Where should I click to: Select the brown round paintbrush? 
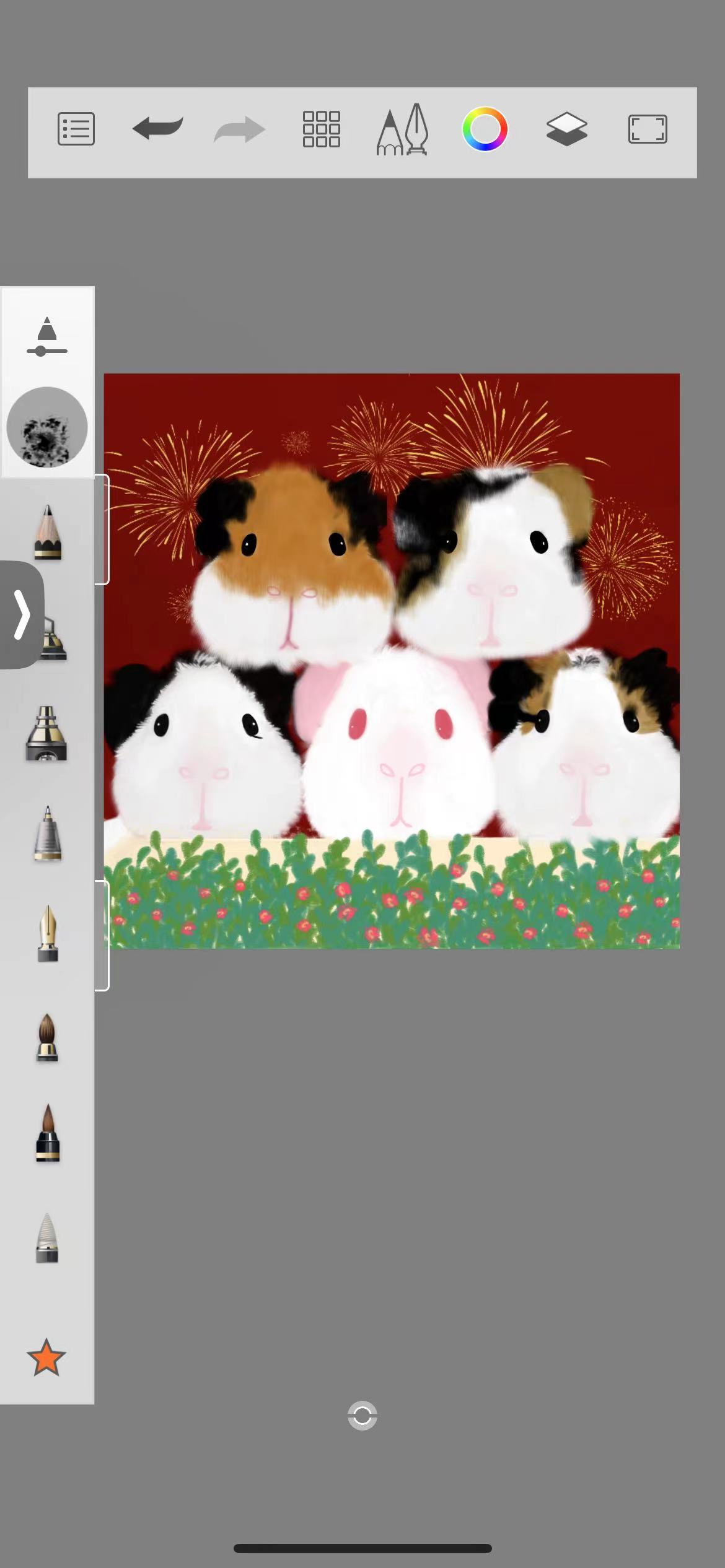pos(48,1037)
